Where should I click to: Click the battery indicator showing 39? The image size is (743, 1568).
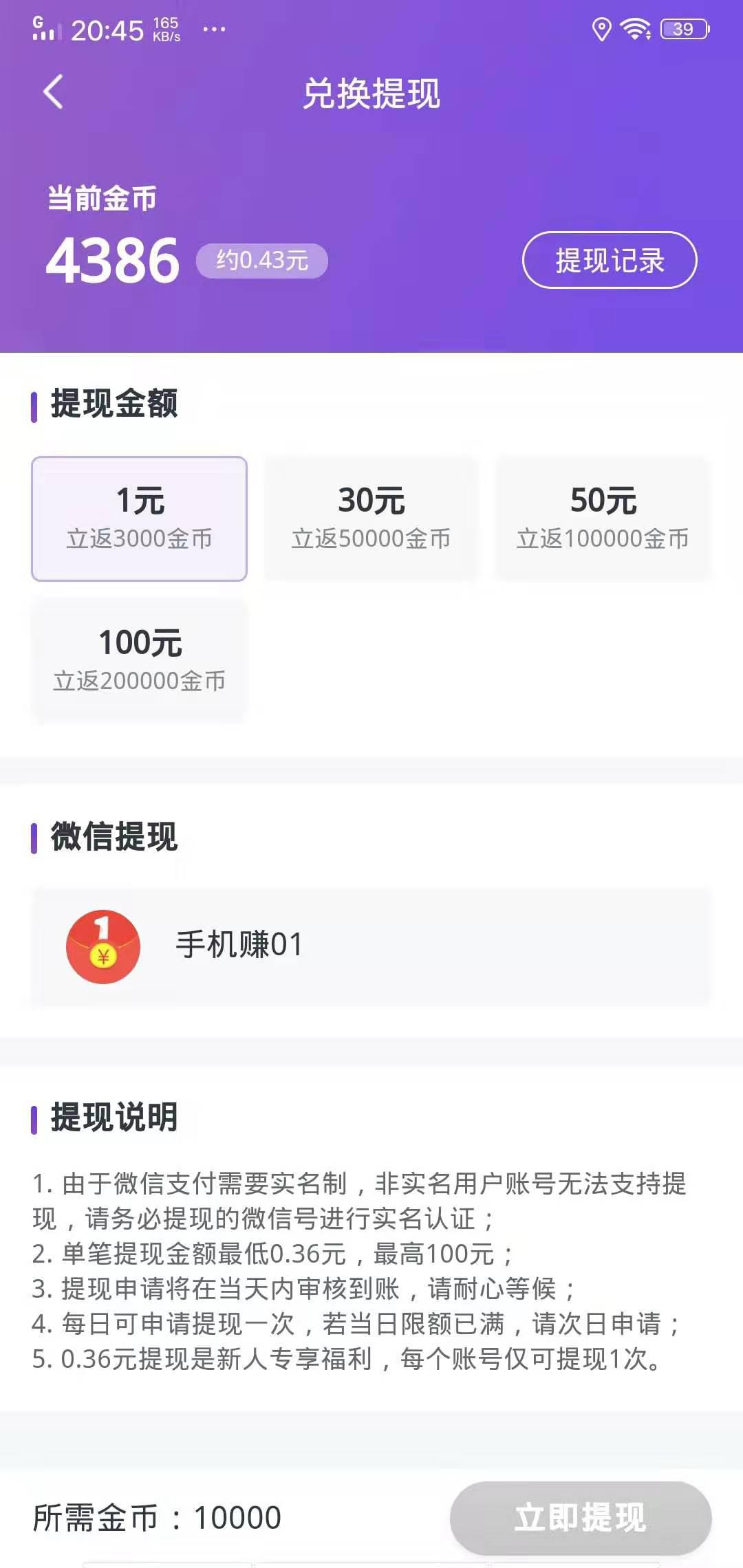(682, 29)
